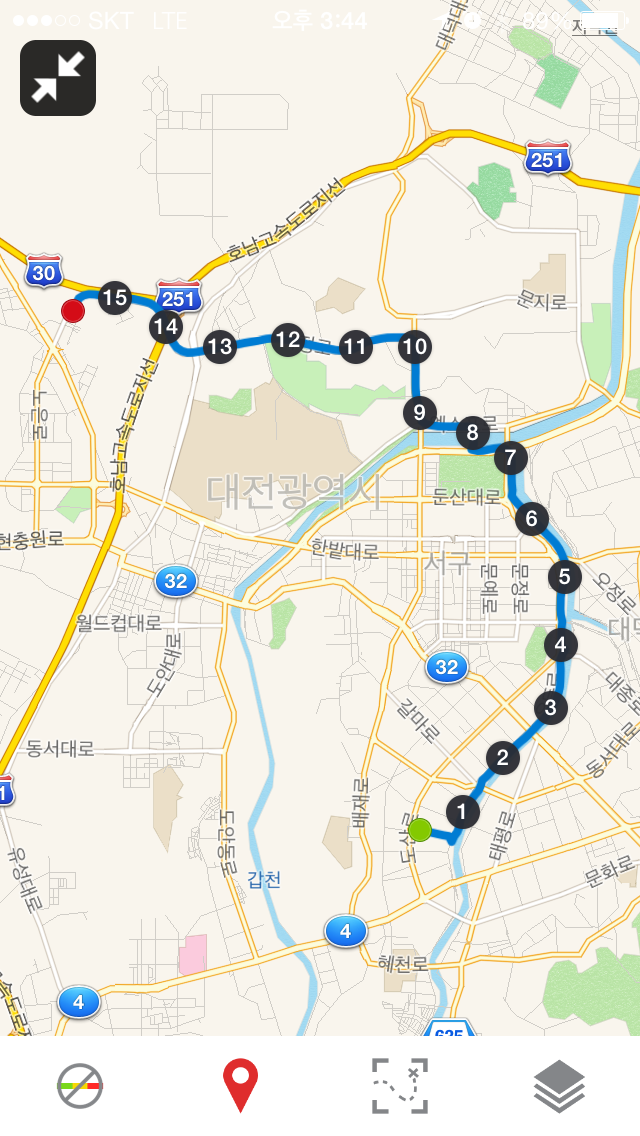Collapse the full-screen map view
Viewport: 640px width, 1136px height.
click(58, 78)
